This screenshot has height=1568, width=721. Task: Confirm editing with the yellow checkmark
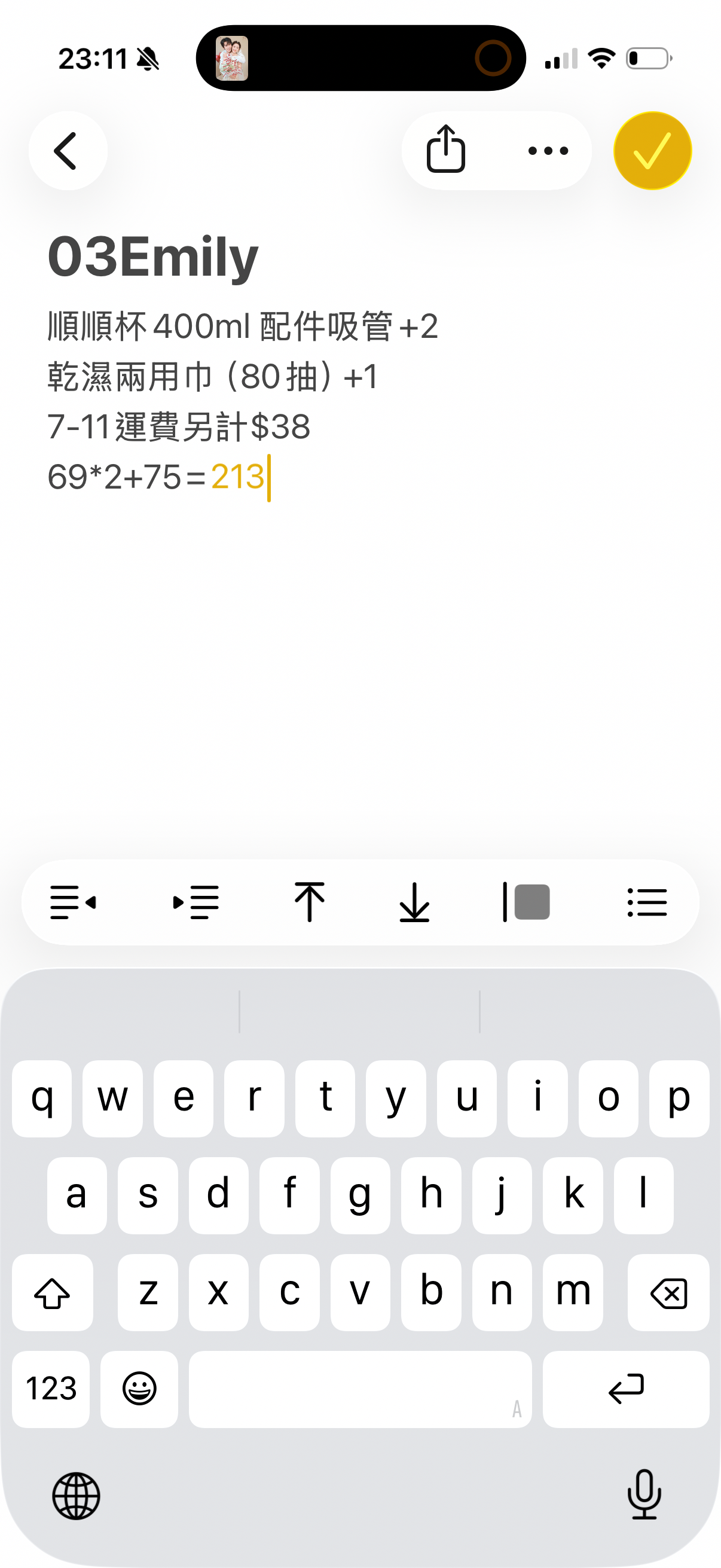pyautogui.click(x=652, y=150)
